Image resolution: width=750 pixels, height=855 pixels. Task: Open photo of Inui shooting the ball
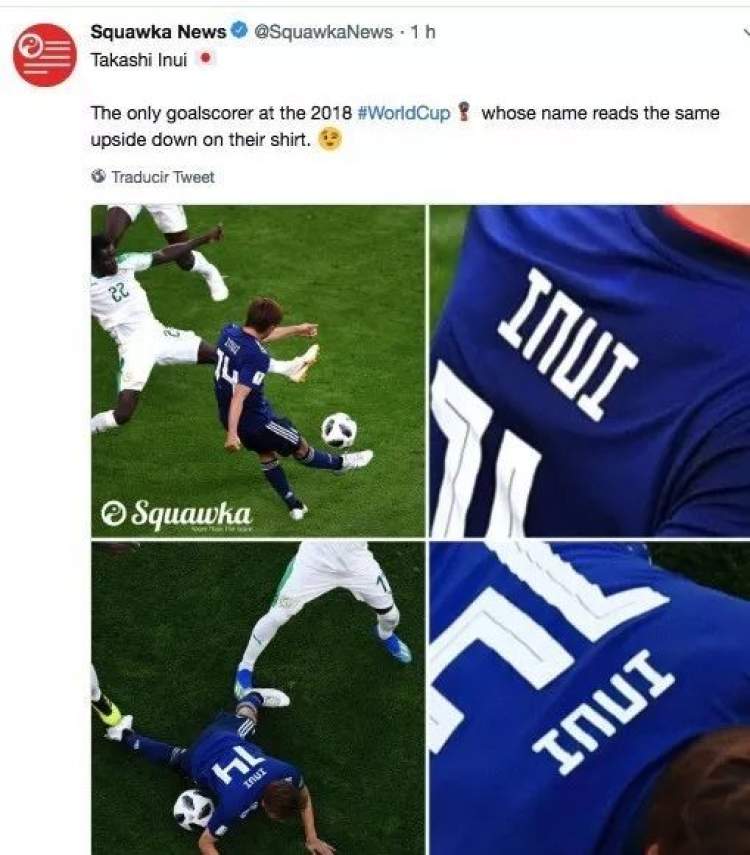(258, 371)
